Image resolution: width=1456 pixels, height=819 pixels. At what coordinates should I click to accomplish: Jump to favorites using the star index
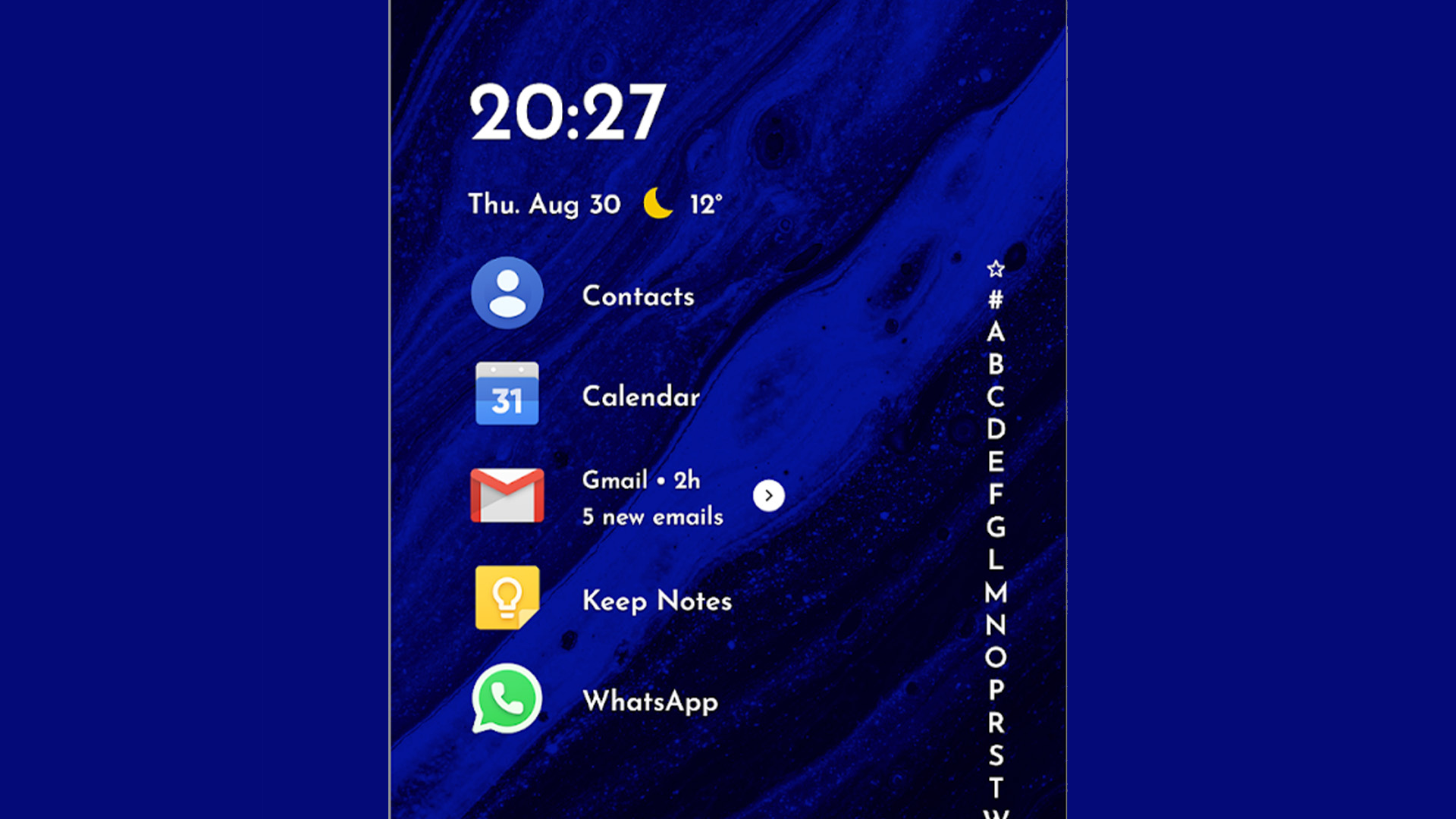[x=996, y=268]
